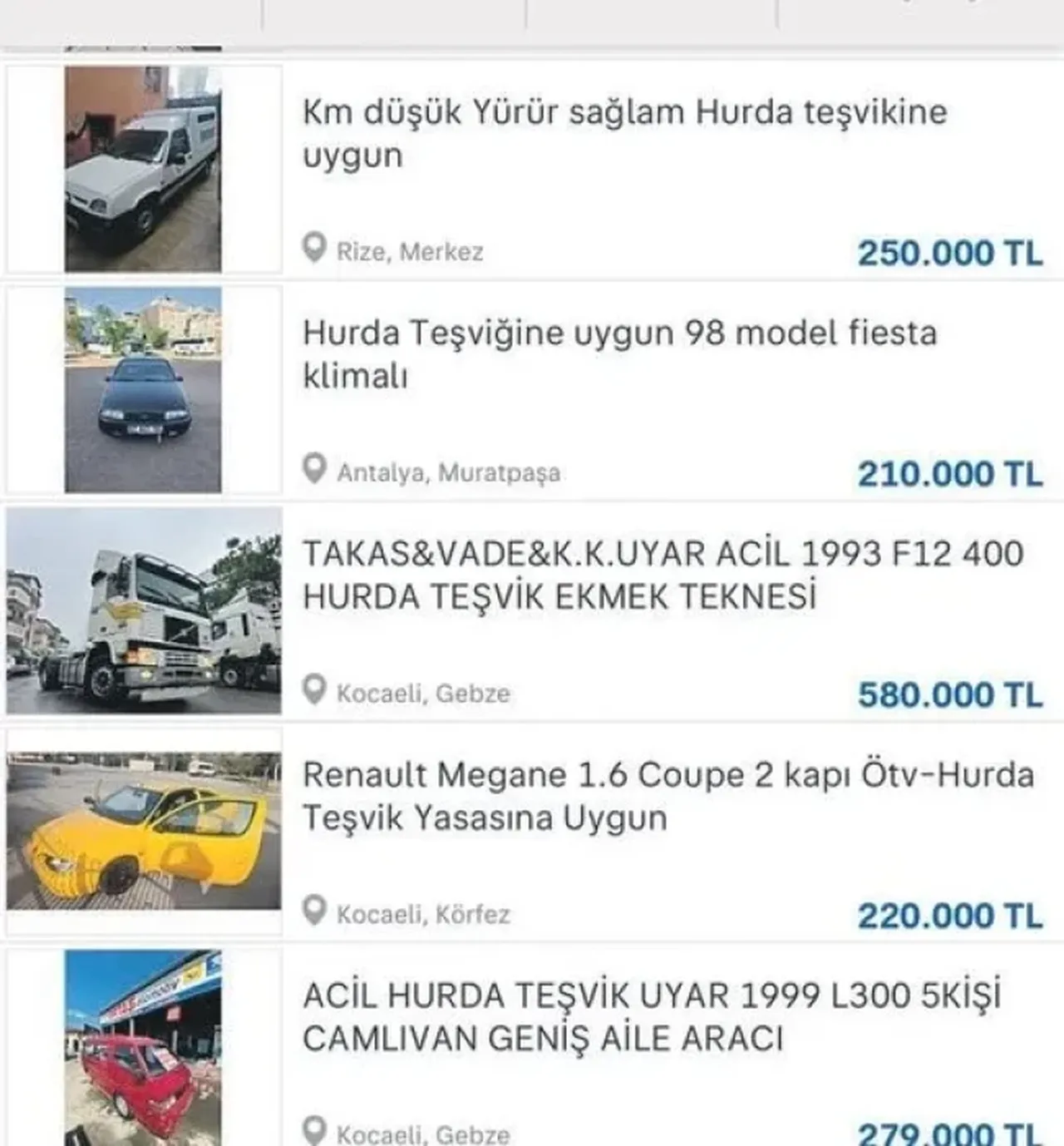Click the location pin on the L300 listing
The image size is (1064, 1146).
[x=316, y=1129]
